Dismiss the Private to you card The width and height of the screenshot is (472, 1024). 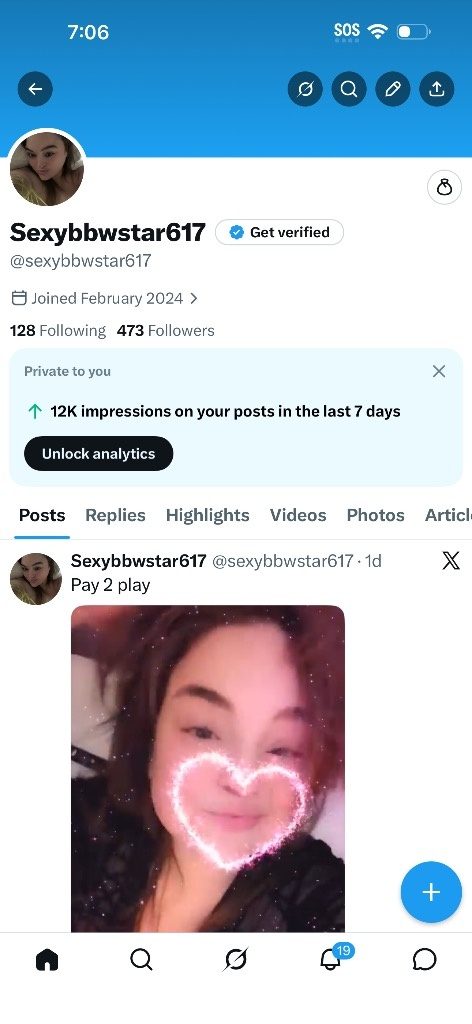pos(439,372)
